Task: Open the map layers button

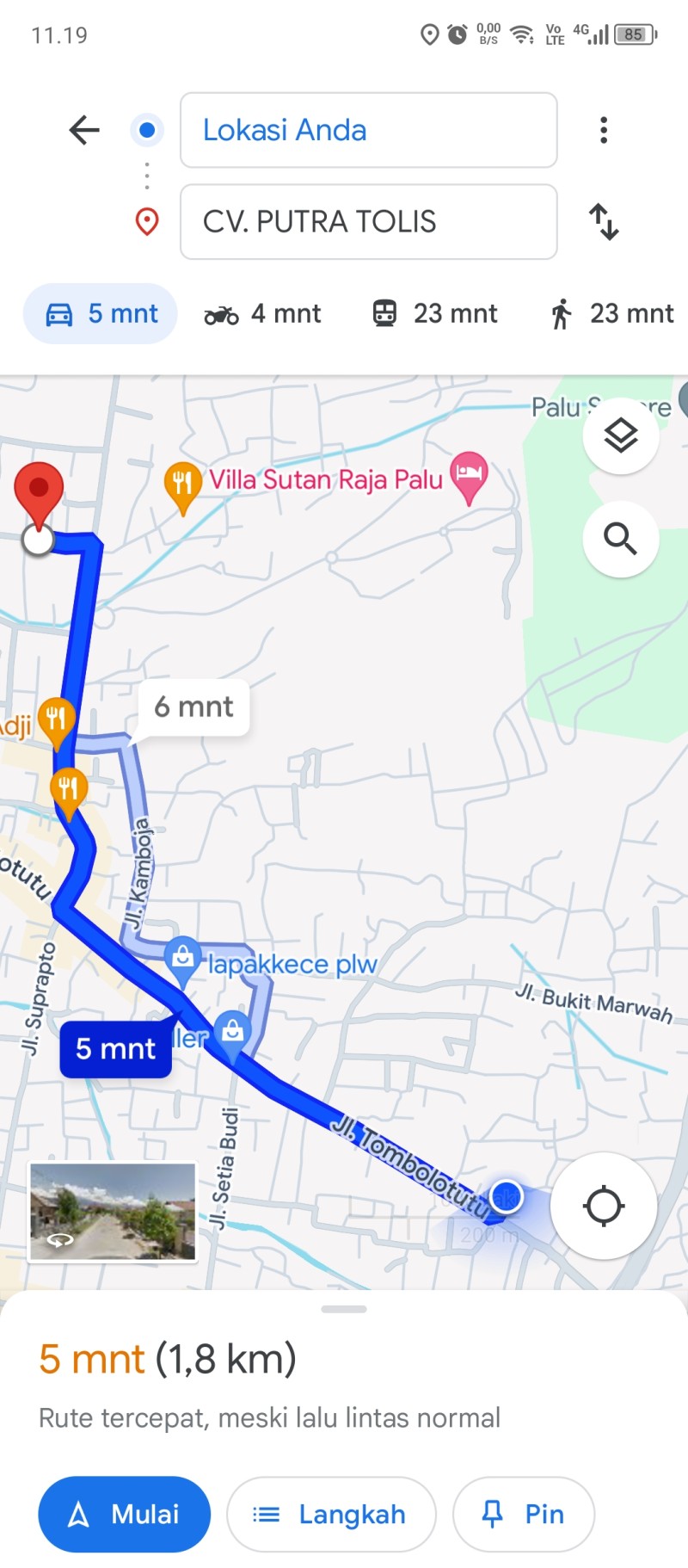Action: [621, 435]
